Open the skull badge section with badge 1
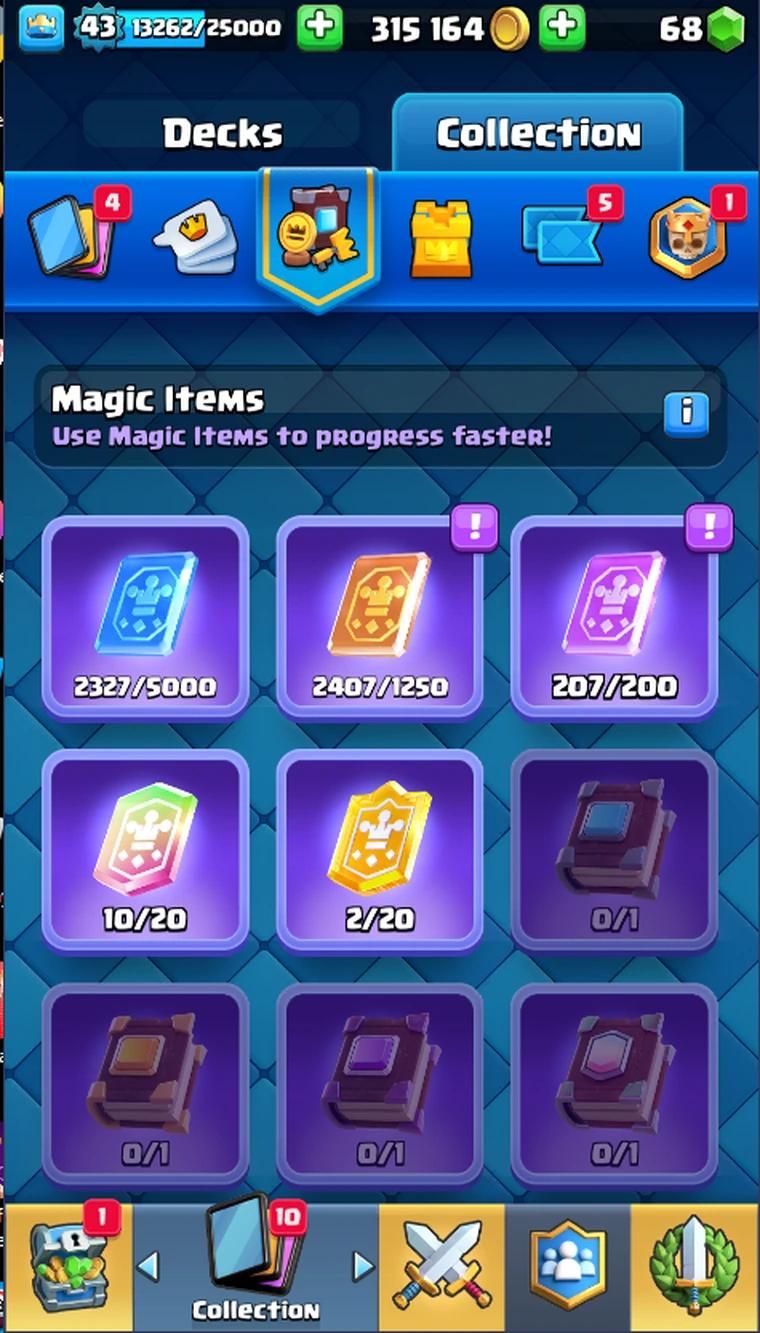The height and width of the screenshot is (1333, 760). [689, 237]
